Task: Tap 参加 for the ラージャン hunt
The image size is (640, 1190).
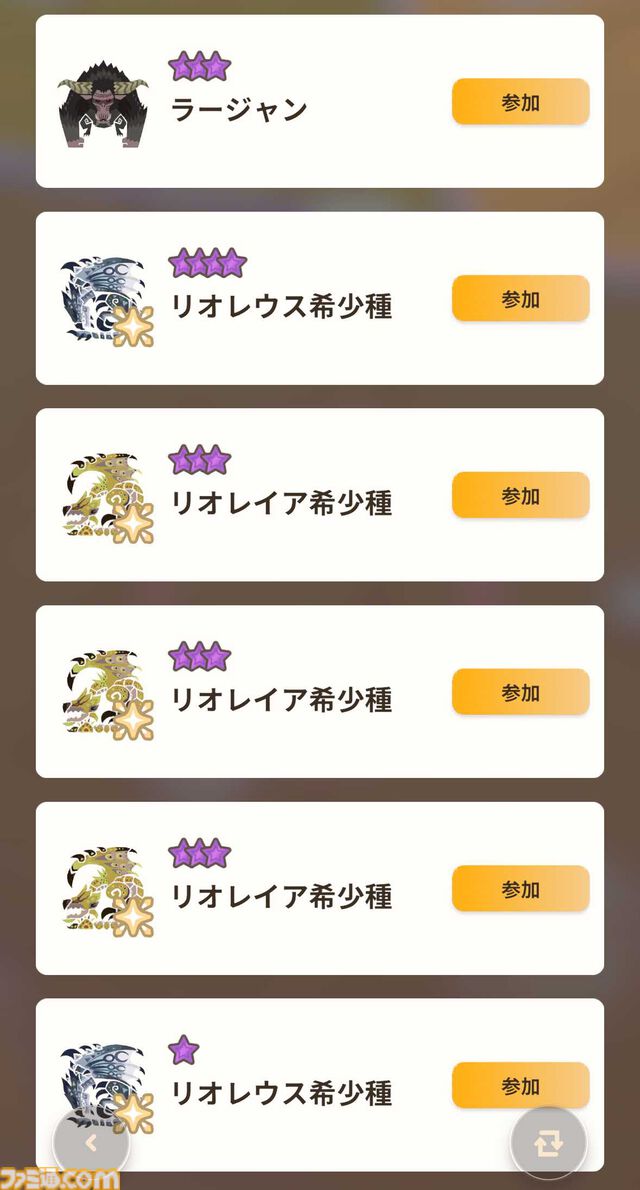Action: point(520,102)
